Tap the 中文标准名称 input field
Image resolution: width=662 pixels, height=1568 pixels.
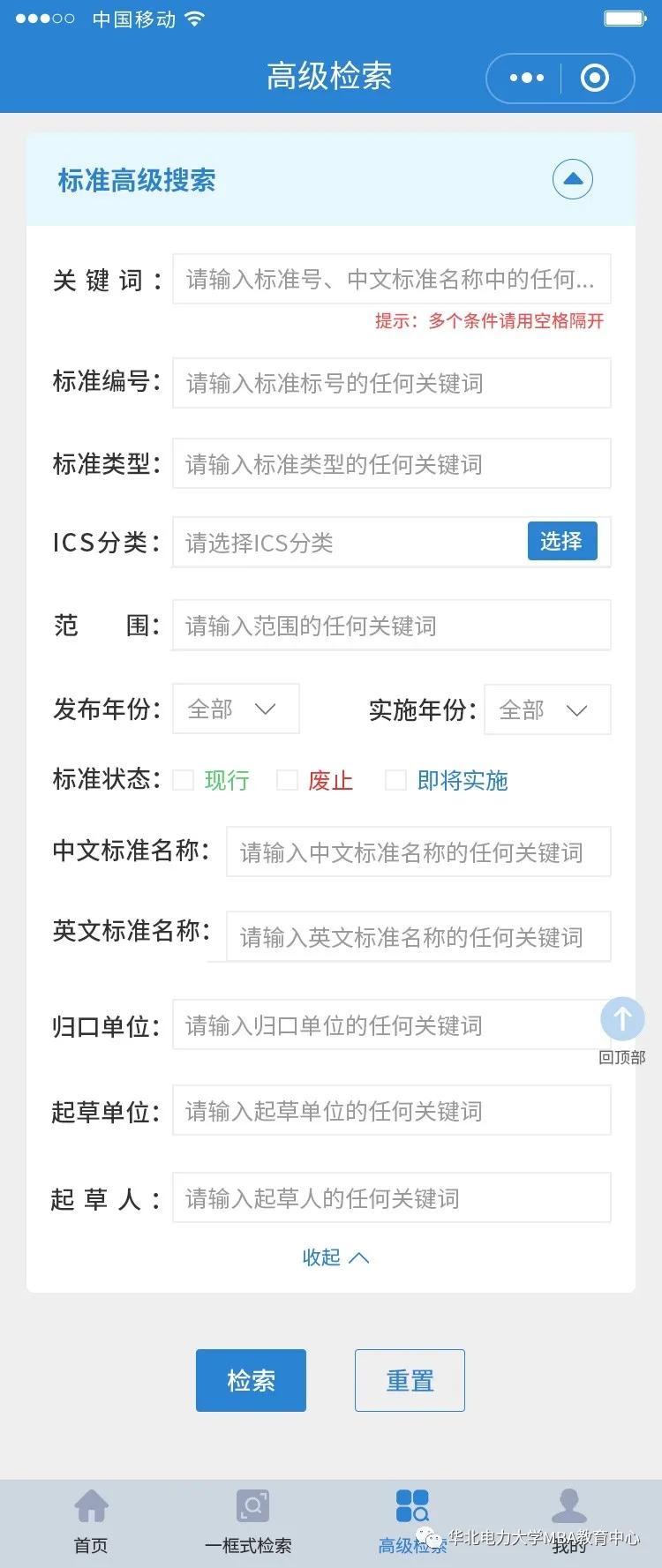pyautogui.click(x=418, y=852)
